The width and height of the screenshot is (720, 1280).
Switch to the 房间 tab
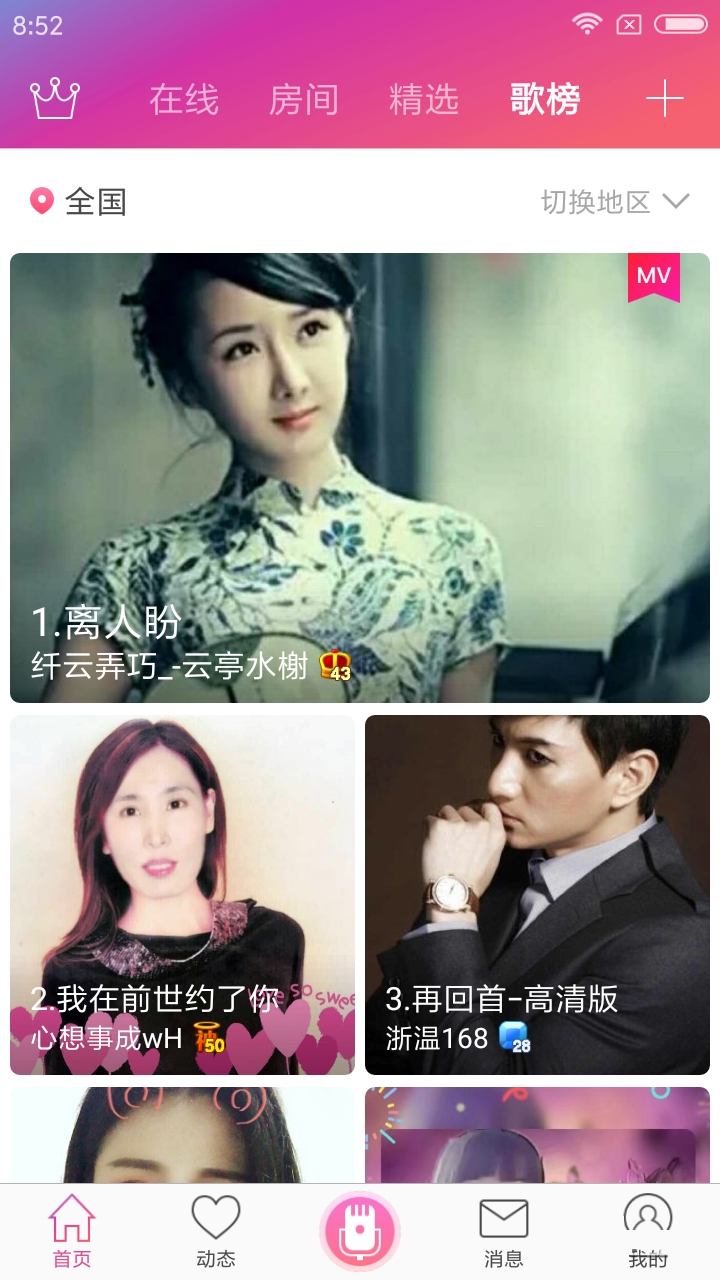pyautogui.click(x=304, y=99)
